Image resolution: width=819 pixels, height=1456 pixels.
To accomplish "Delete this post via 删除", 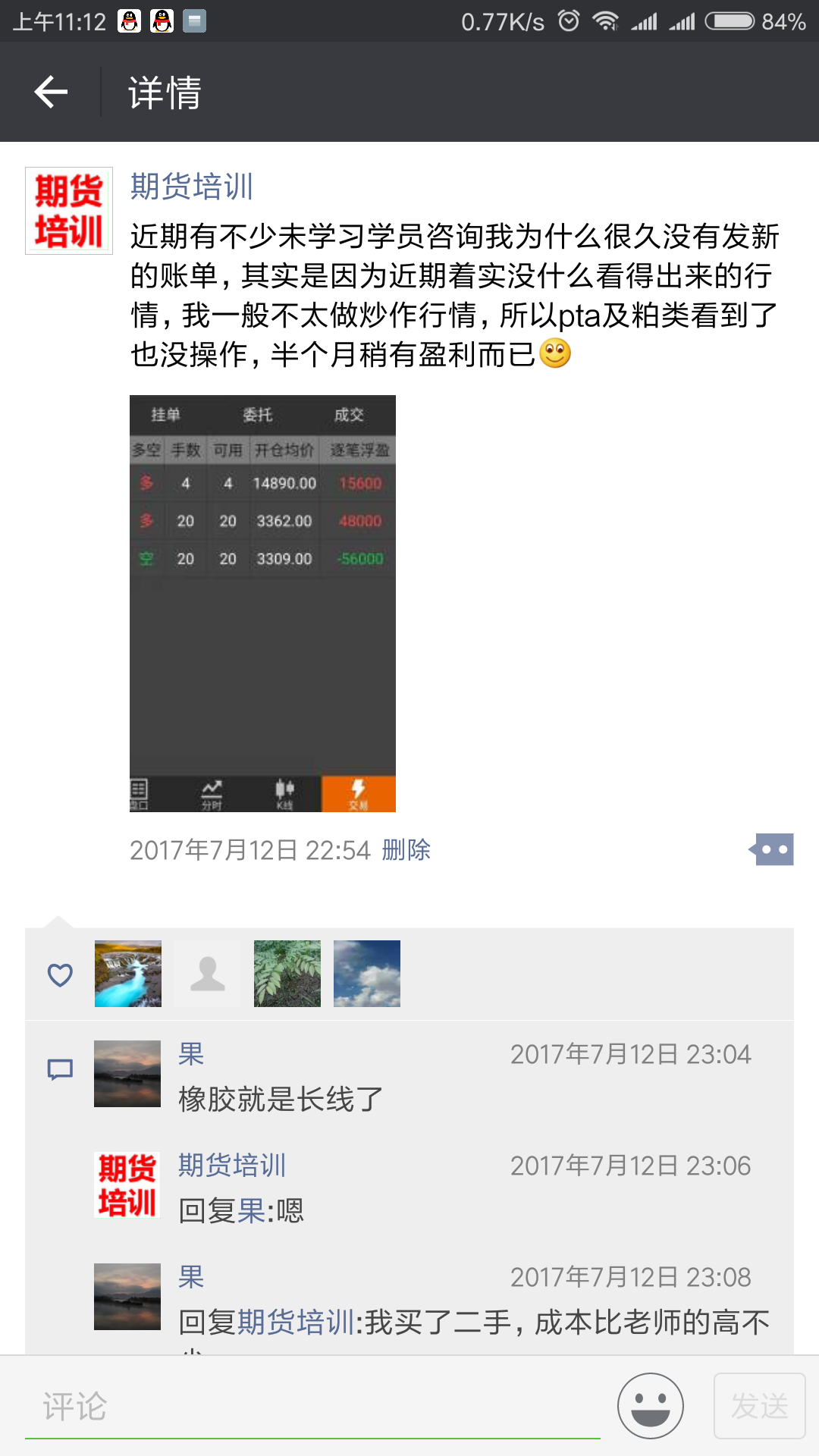I will (406, 850).
